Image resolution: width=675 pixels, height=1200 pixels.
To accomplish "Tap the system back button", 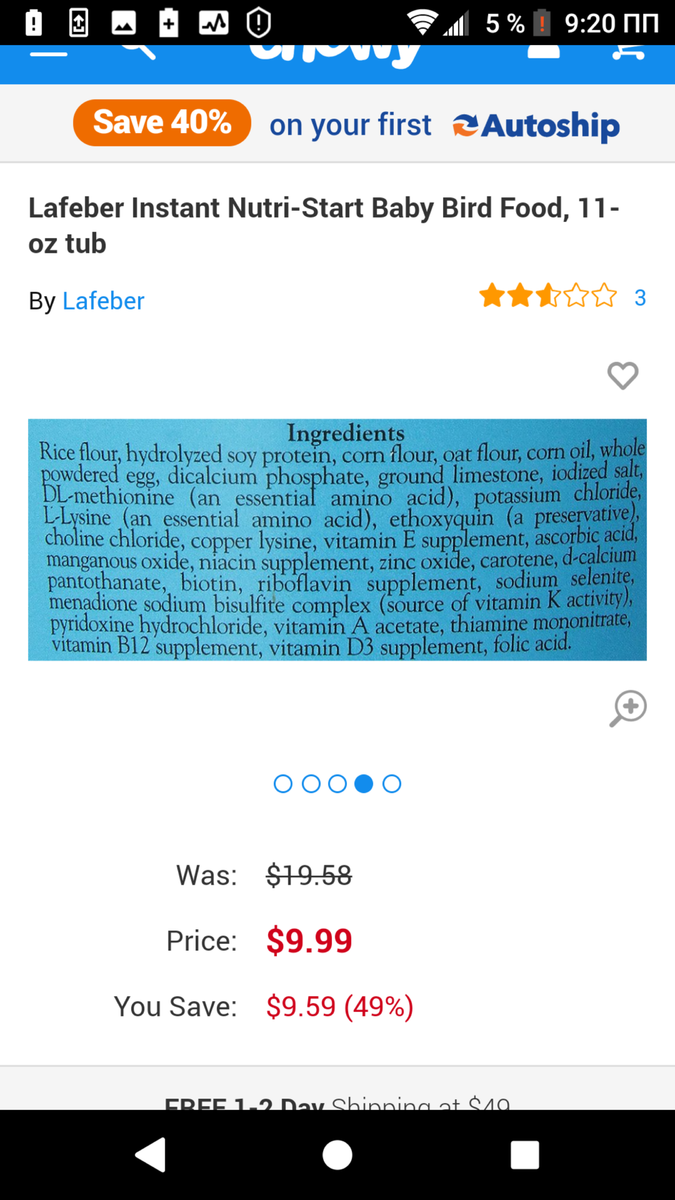I will pos(150,1155).
